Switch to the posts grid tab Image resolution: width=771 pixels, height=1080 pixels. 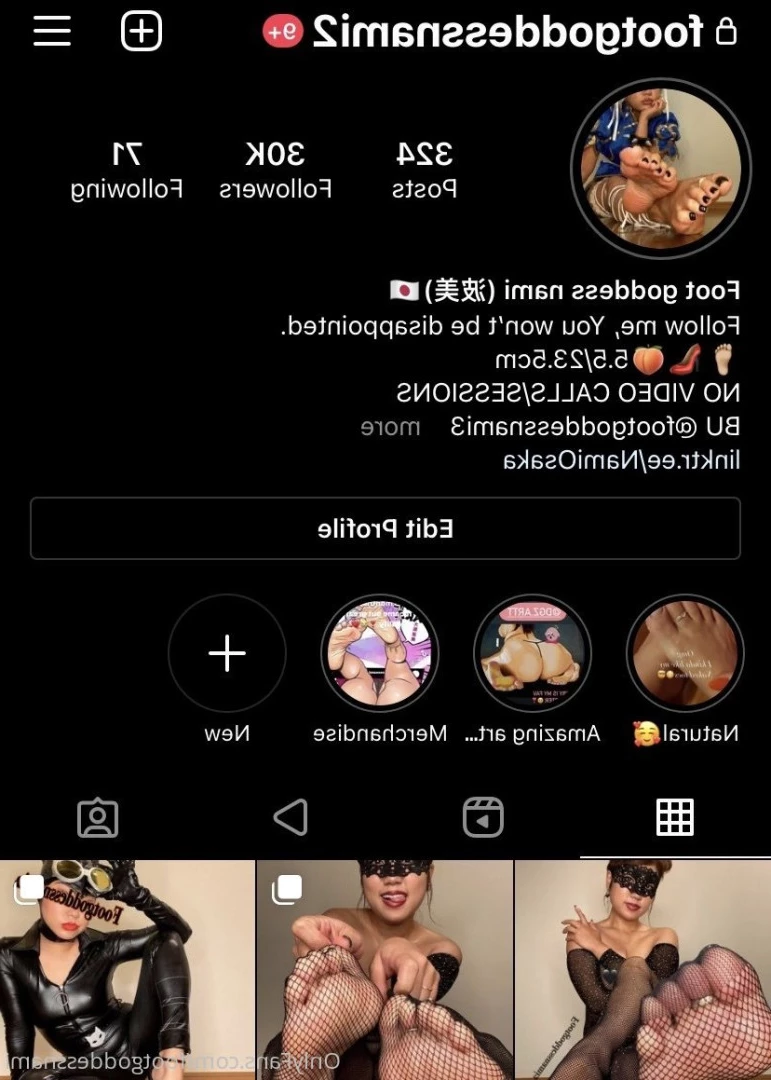[675, 818]
